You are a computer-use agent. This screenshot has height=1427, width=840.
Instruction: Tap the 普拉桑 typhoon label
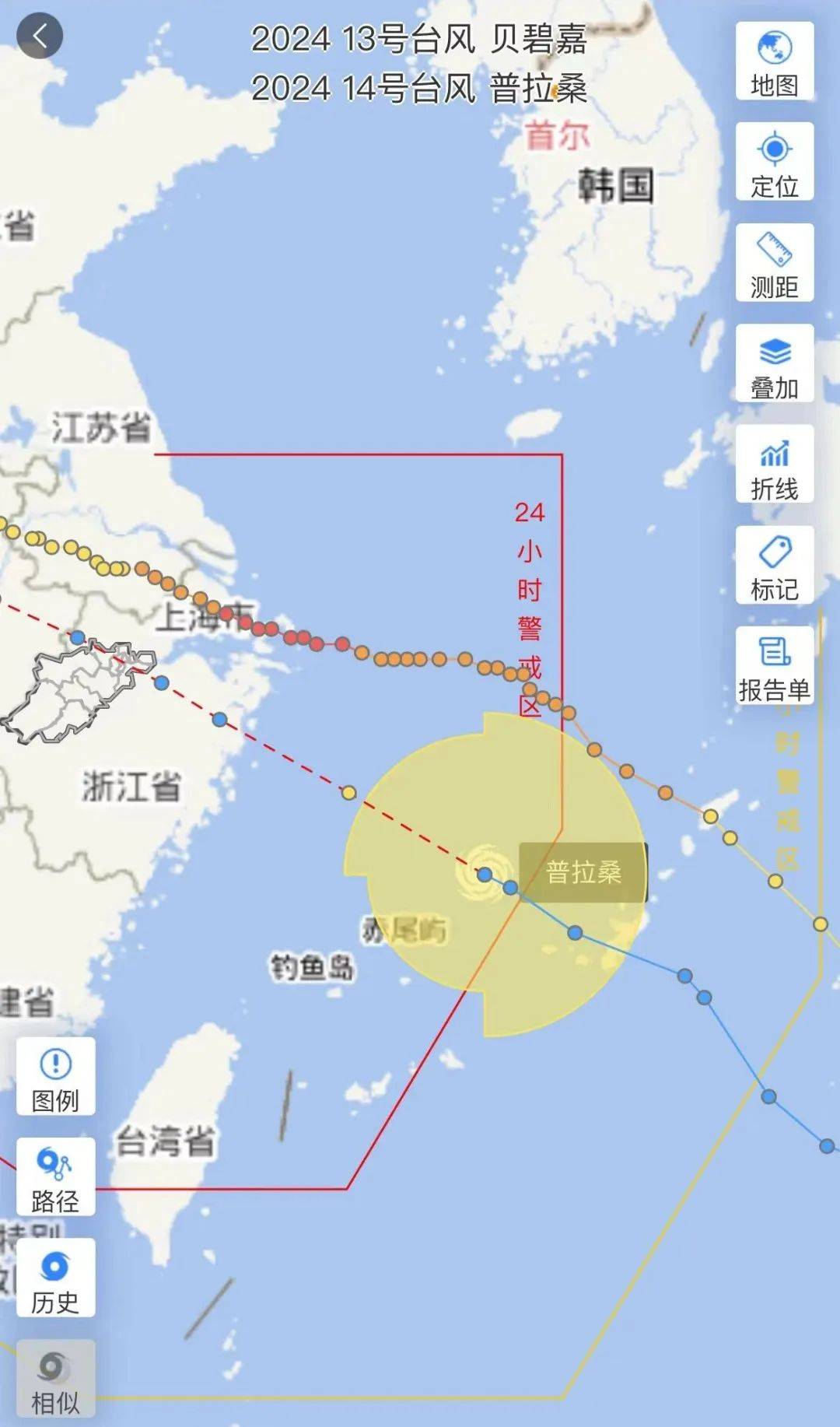[x=583, y=872]
